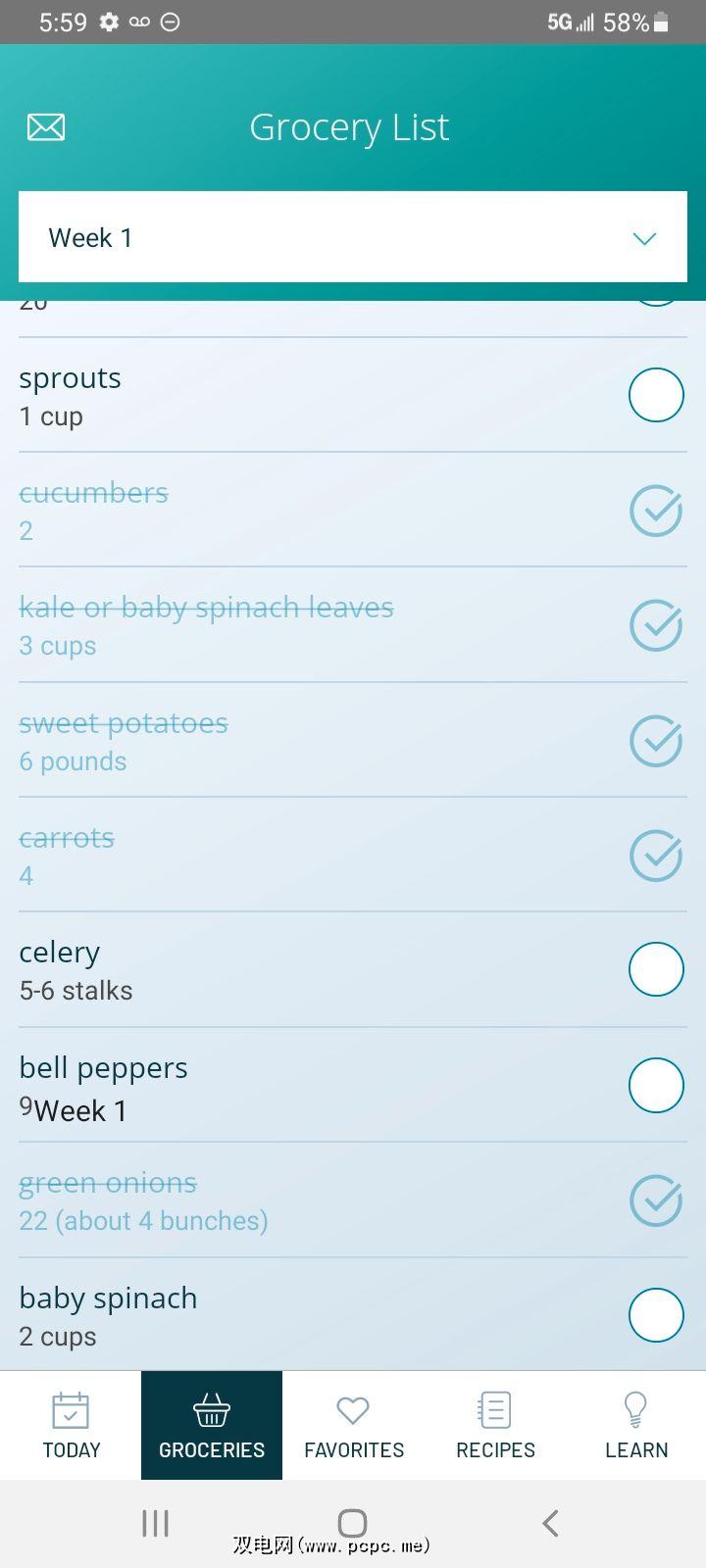706x1568 pixels.
Task: Go back with system back button
Action: [550, 1523]
